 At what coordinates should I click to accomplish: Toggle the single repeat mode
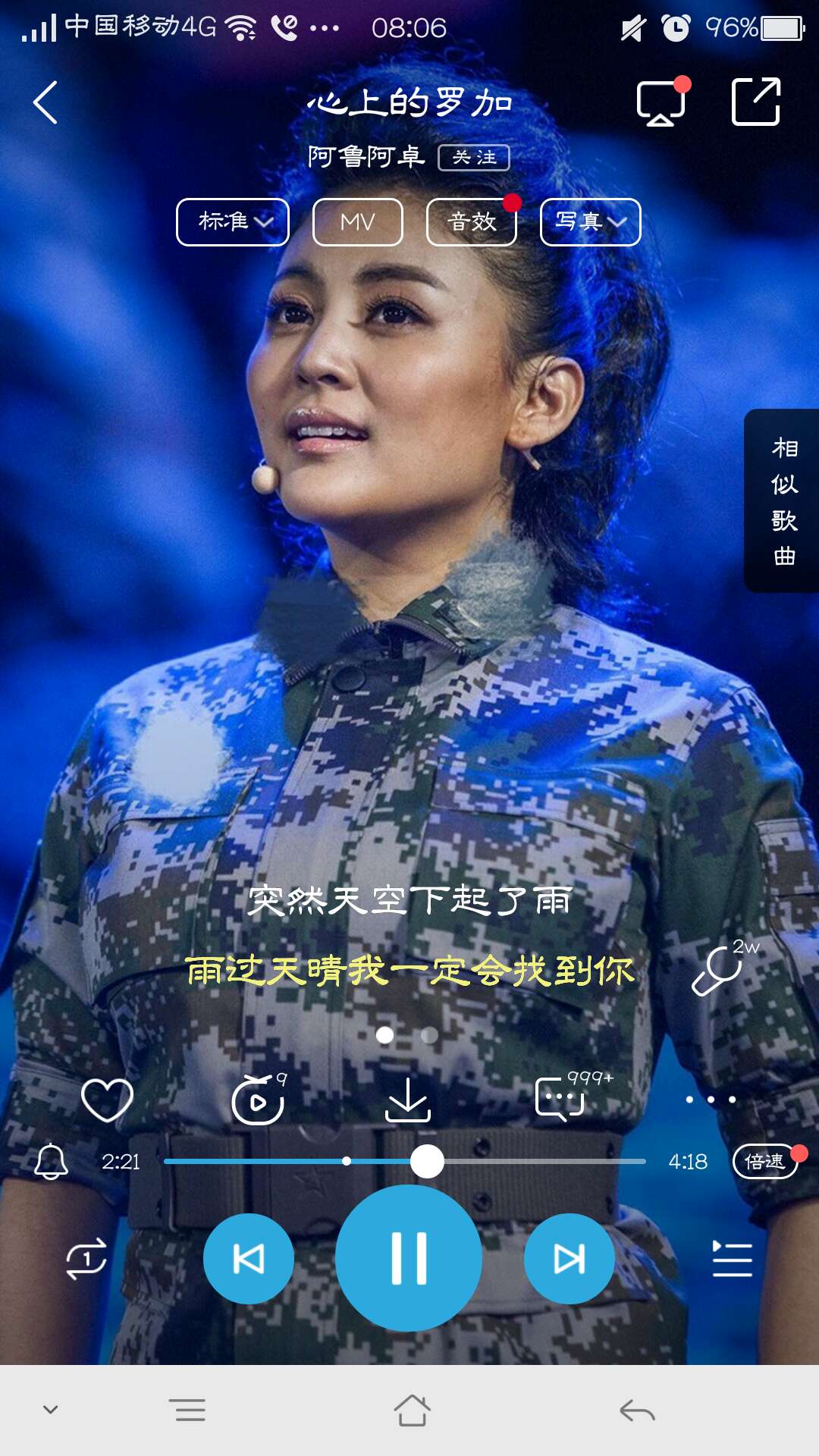[x=86, y=1259]
